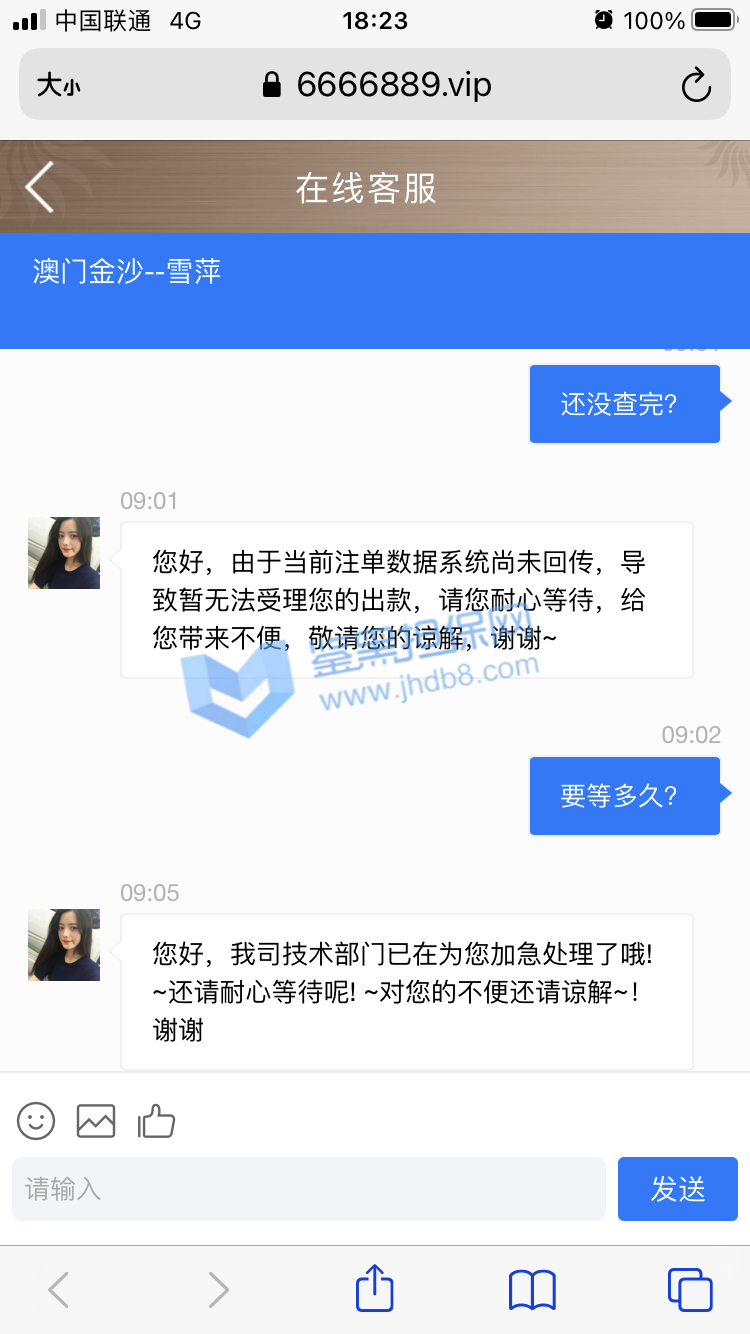Open Safari bookmarks
Screen dimensions: 750x1334
[532, 1289]
